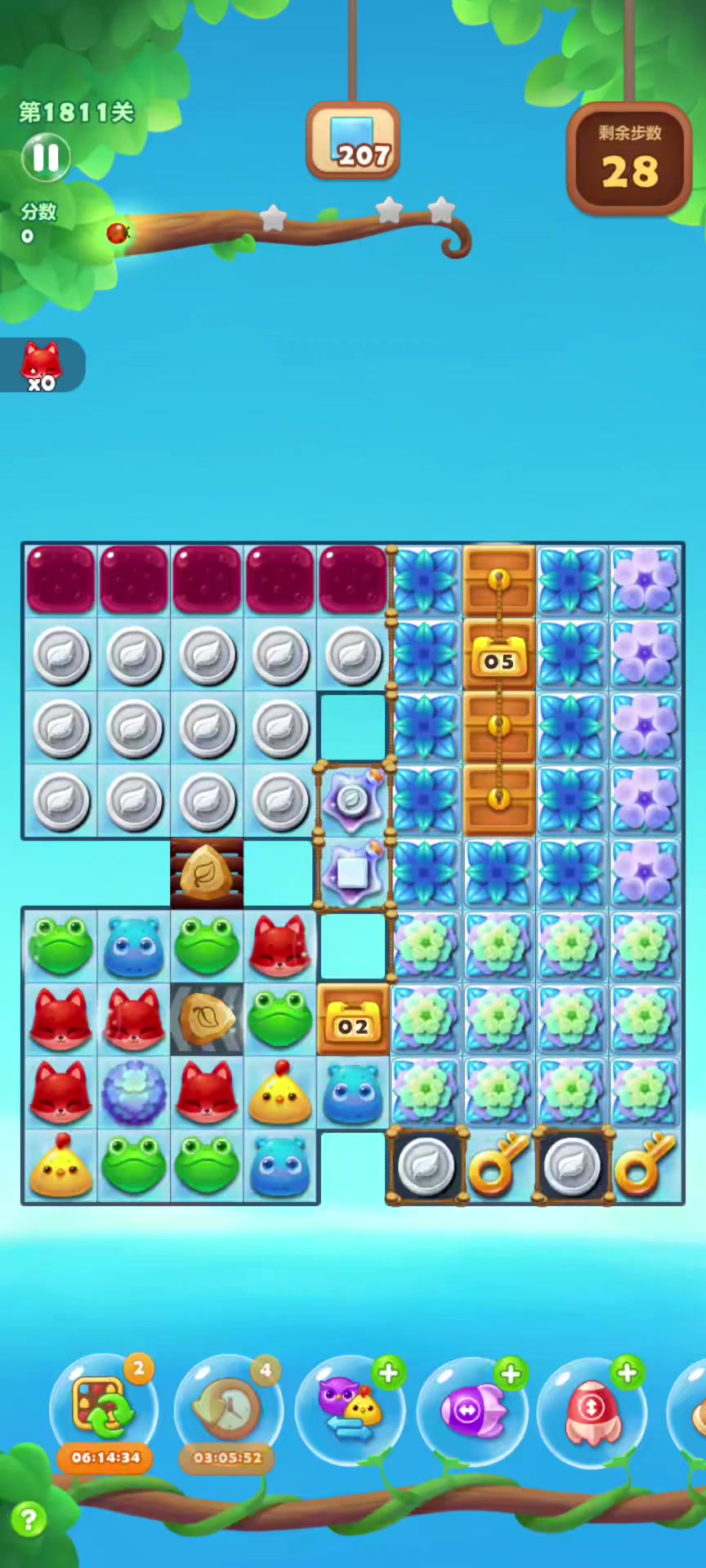Select the yellow chick in the bottom-left corner
706x1568 pixels.
pyautogui.click(x=61, y=1165)
